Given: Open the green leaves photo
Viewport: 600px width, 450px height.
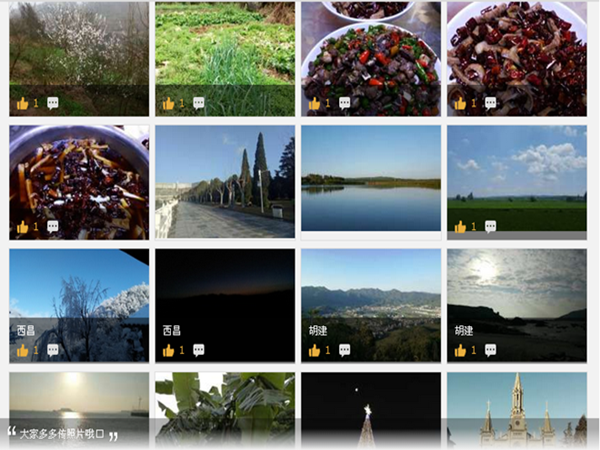Looking at the screenshot, I should pos(225,405).
